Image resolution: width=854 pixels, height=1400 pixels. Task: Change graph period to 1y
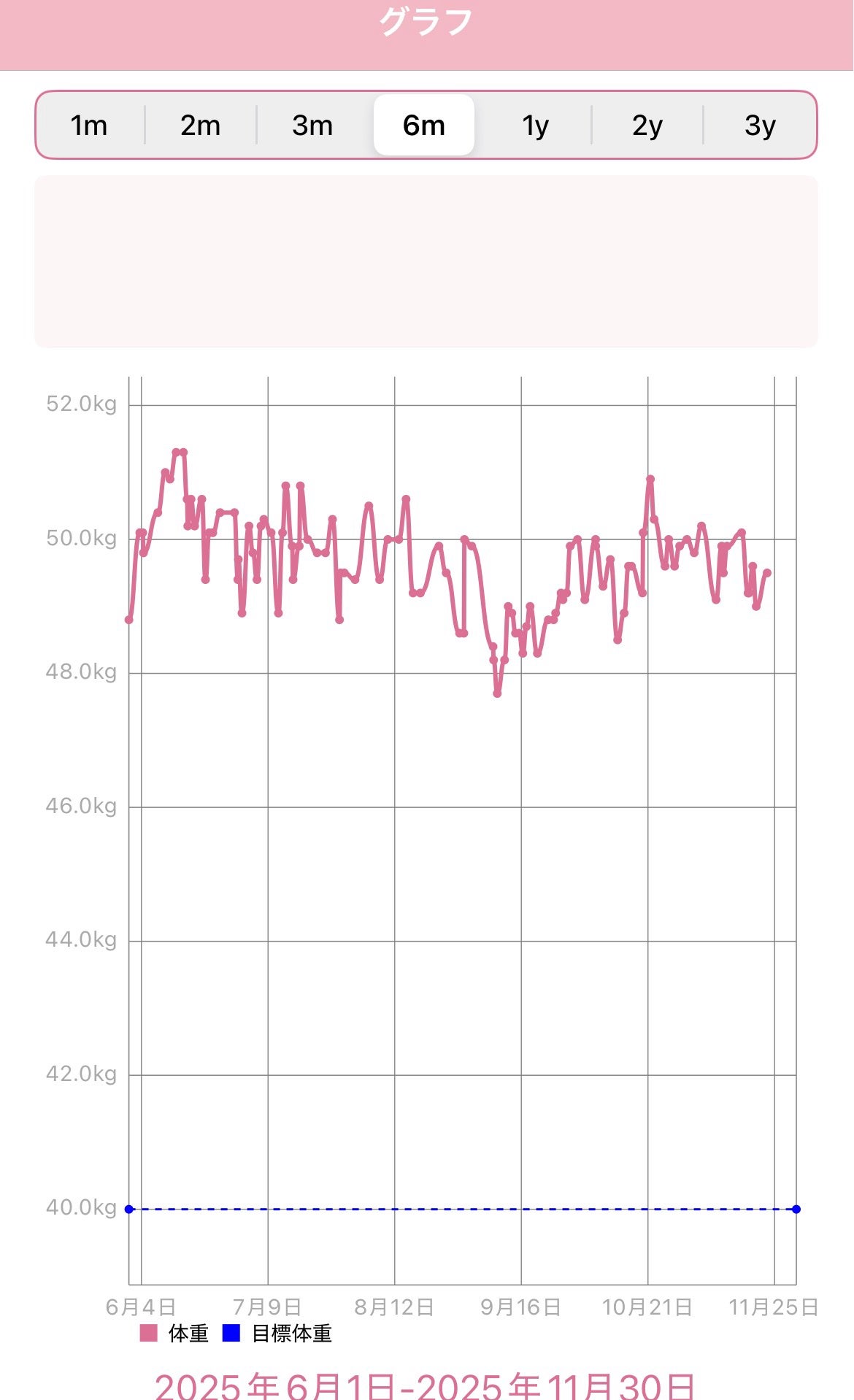pos(535,126)
